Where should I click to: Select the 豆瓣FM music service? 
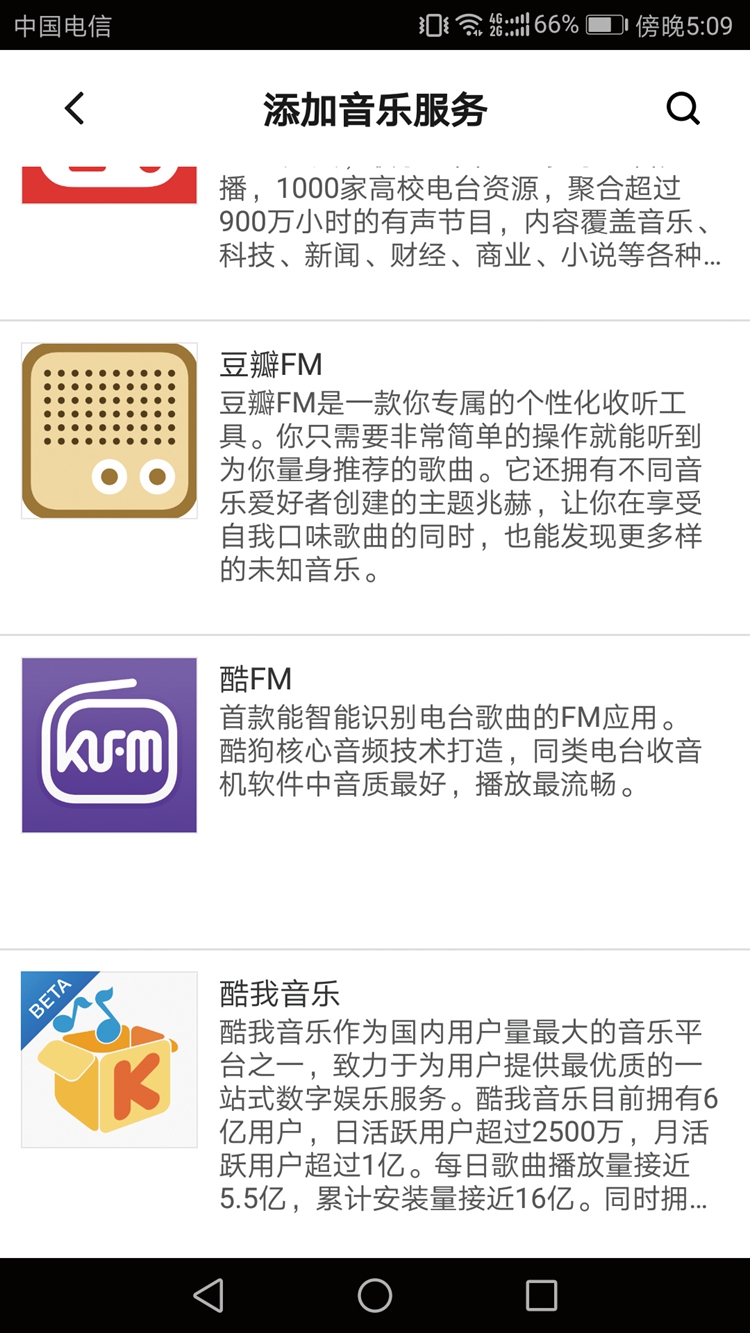coord(375,478)
